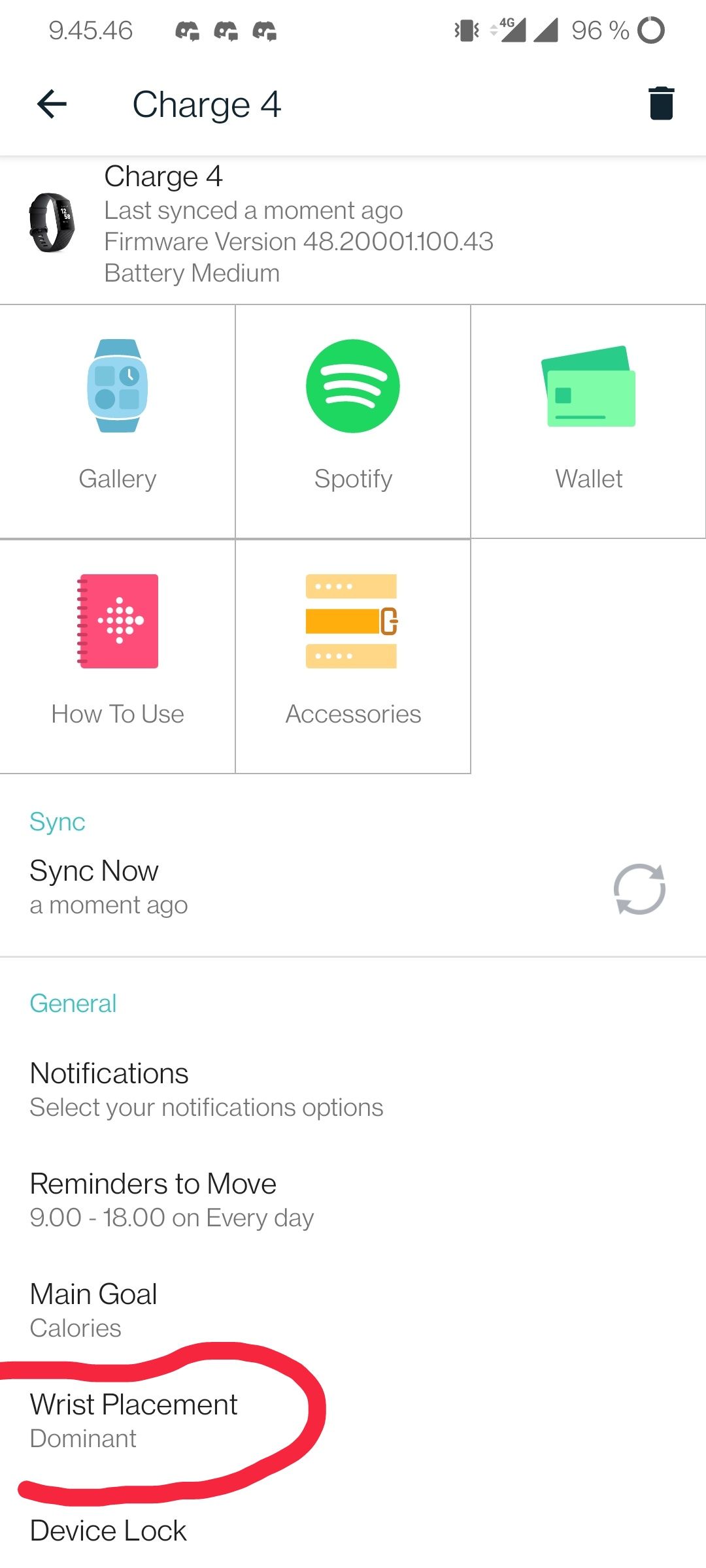Viewport: 706px width, 1568px height.
Task: Open Notifications settings
Action: click(x=207, y=1090)
